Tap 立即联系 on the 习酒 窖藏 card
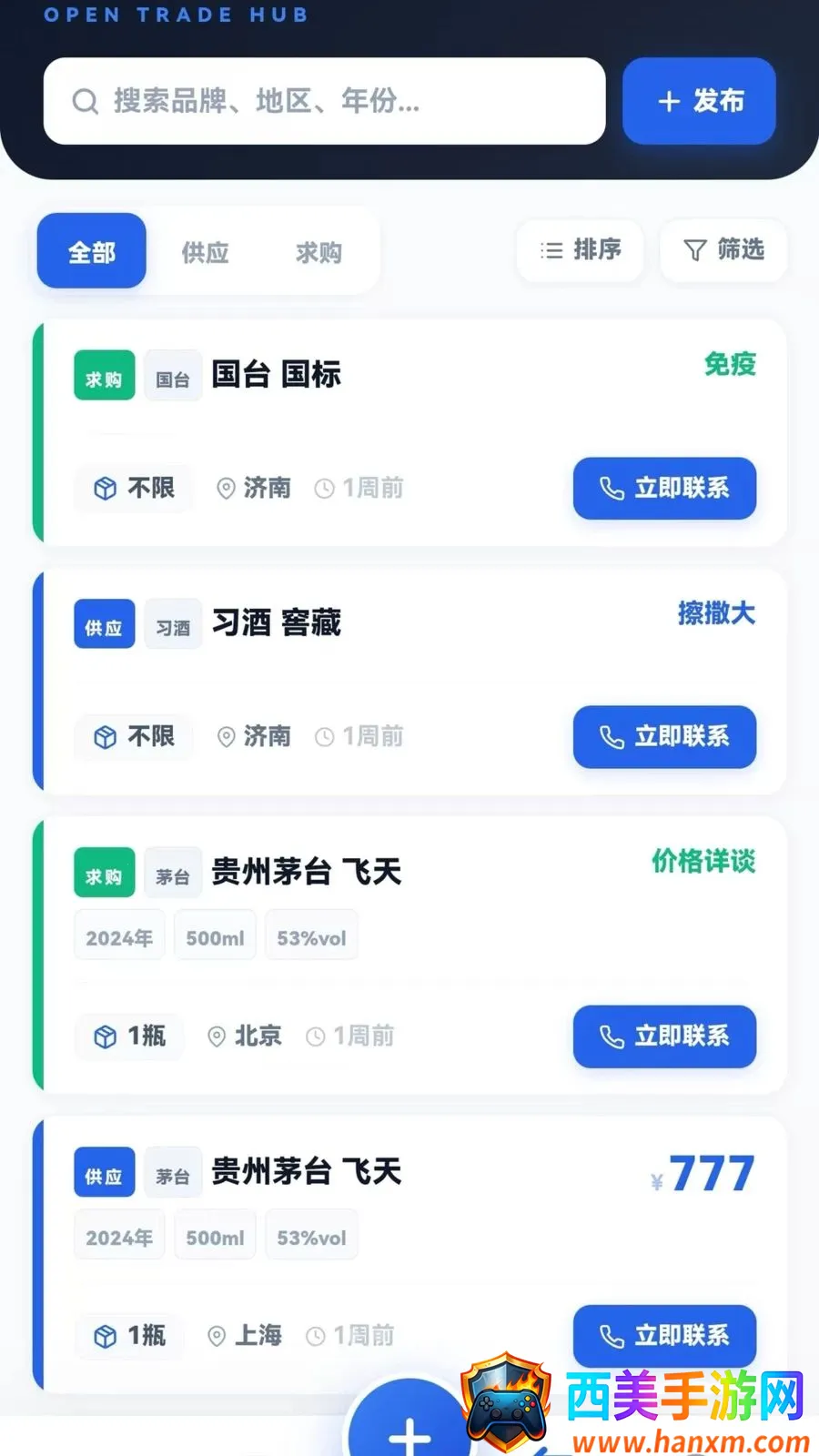 coord(664,737)
